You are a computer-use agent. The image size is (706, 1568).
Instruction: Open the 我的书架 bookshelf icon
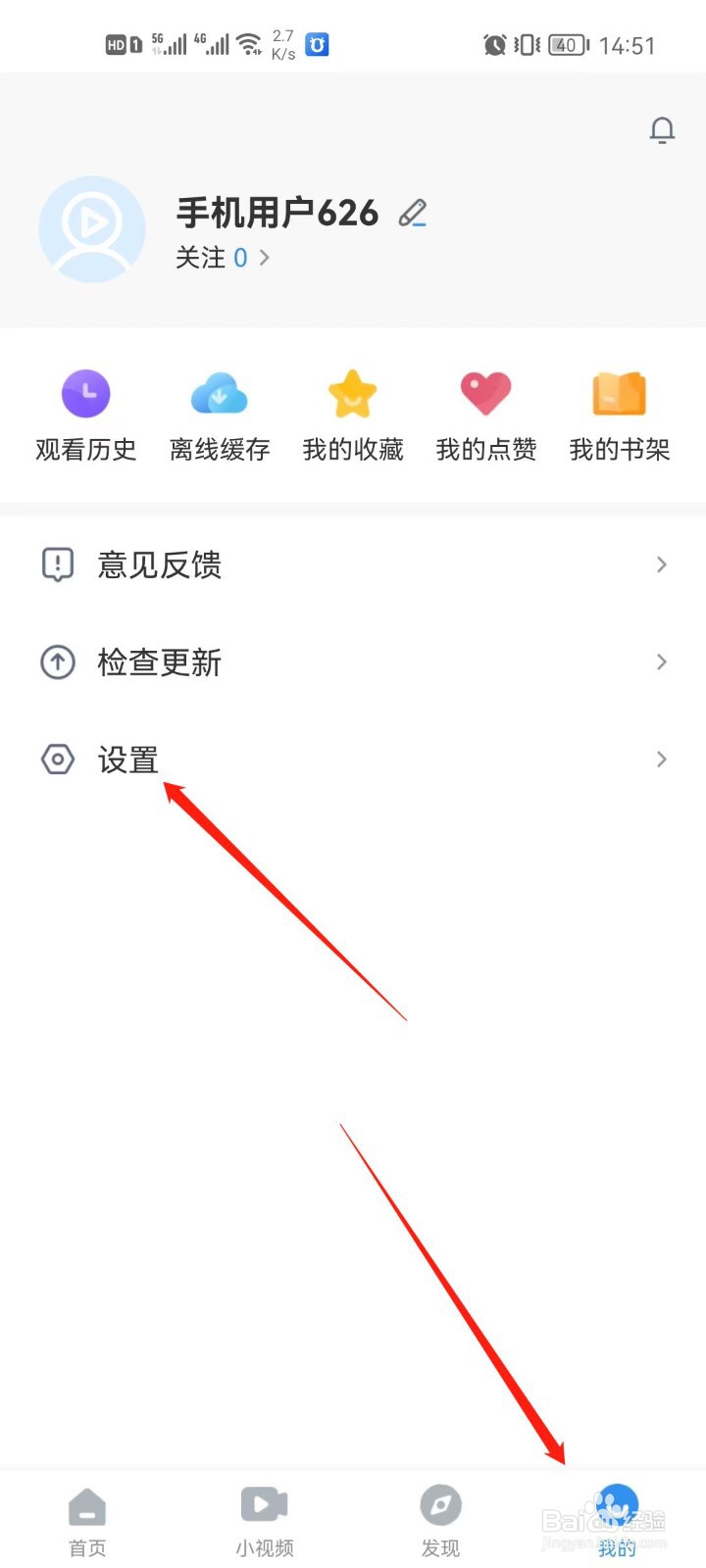[x=619, y=392]
